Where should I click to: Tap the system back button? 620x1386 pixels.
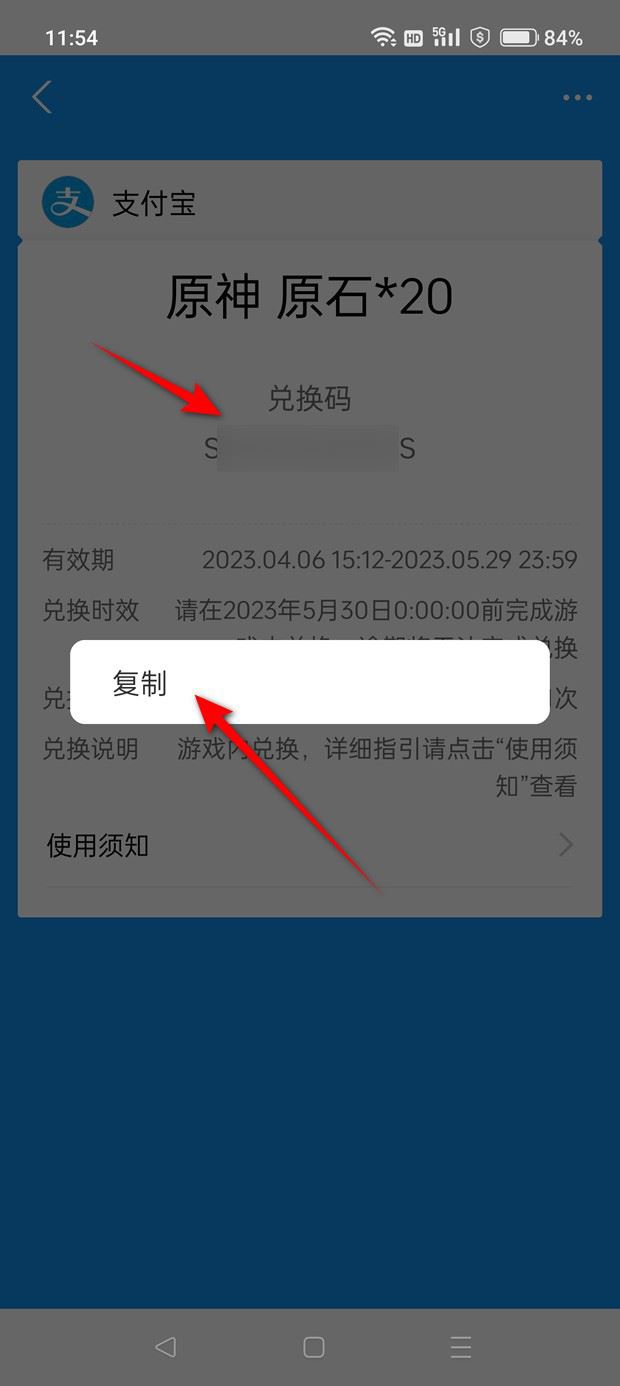166,1347
